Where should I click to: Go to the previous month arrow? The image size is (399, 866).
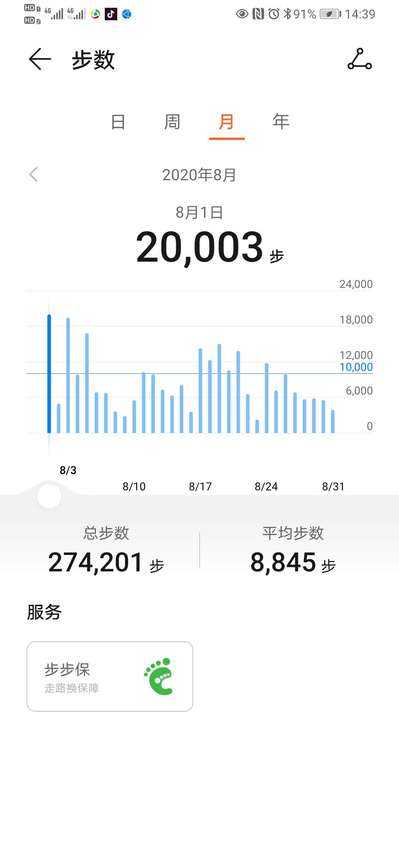tap(34, 175)
